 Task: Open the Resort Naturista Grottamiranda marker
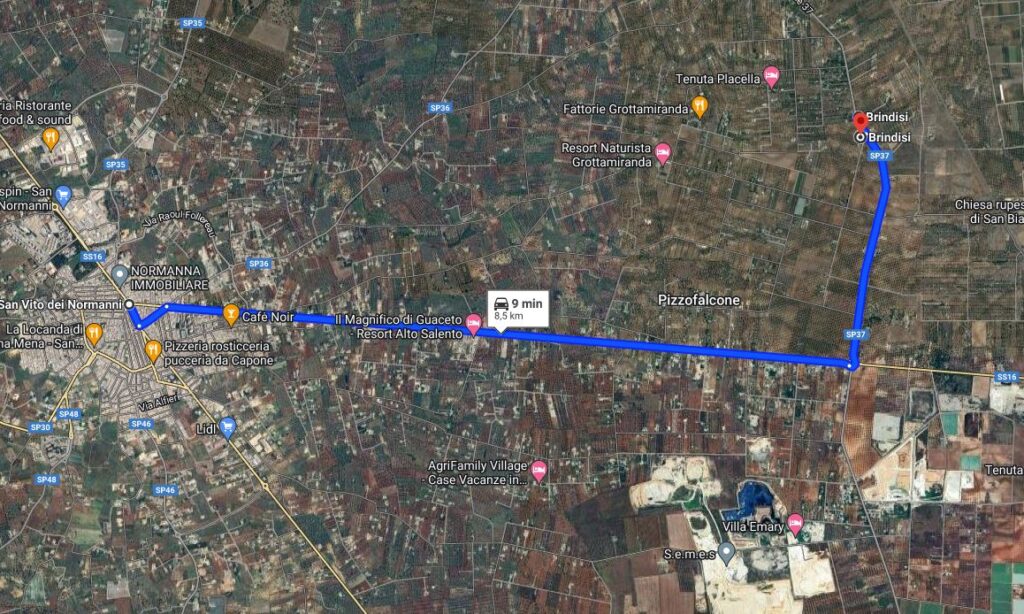[x=662, y=153]
